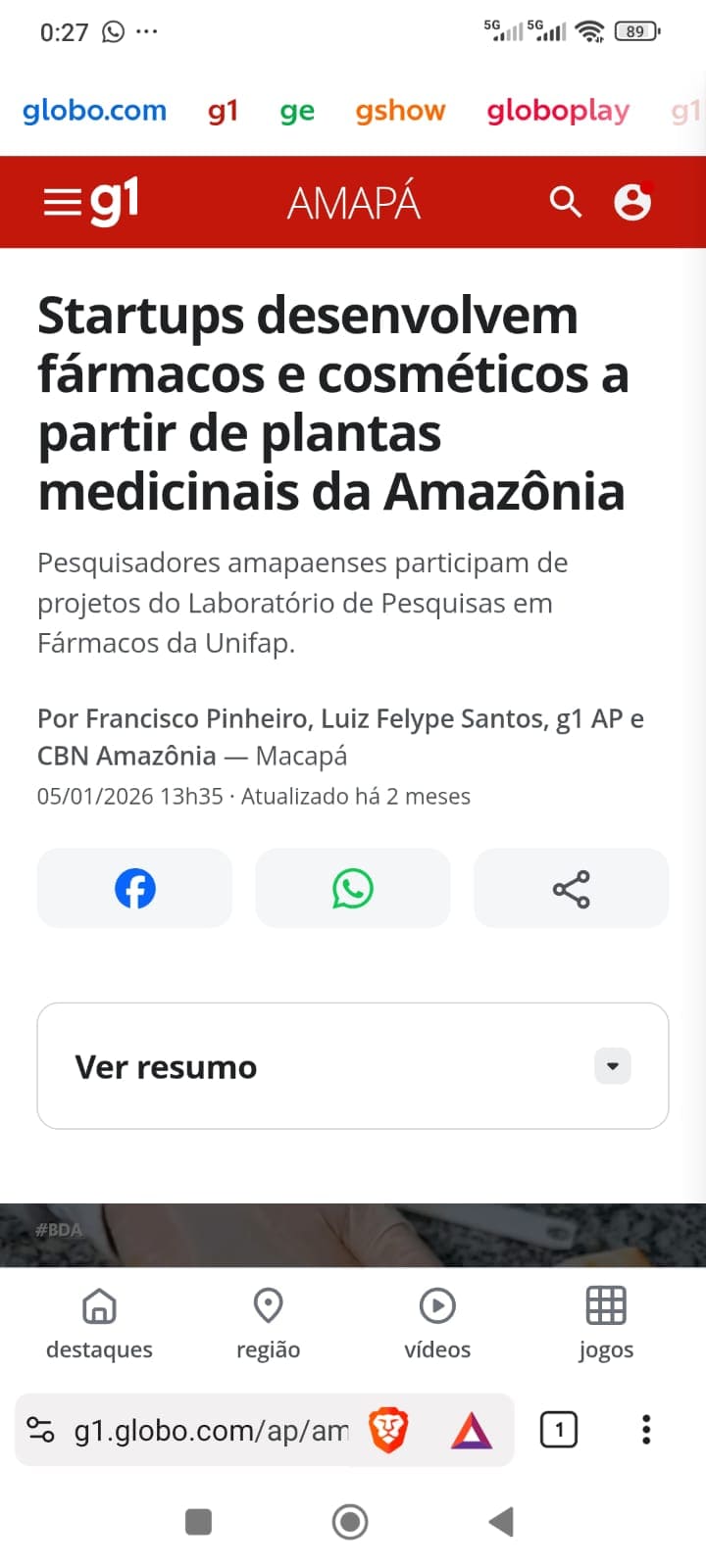Share the article via WhatsApp
This screenshot has height=1568, width=706.
pos(353,888)
